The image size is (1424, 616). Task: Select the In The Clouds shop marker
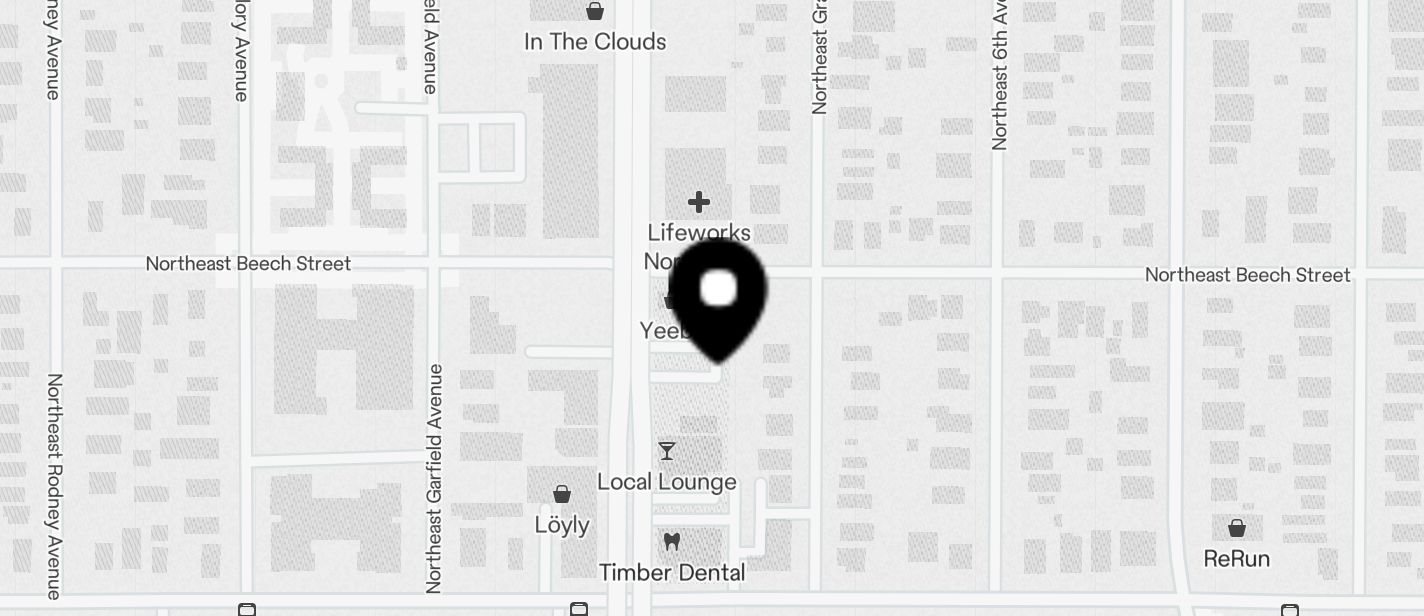(x=595, y=12)
